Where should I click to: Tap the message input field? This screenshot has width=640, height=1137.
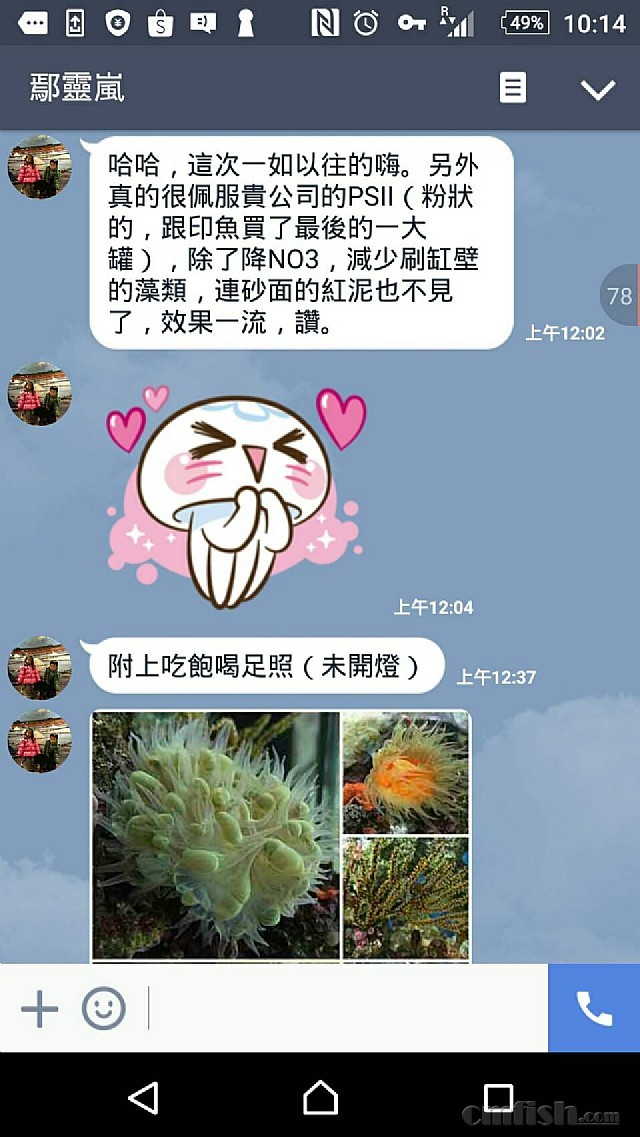[x=345, y=1009]
